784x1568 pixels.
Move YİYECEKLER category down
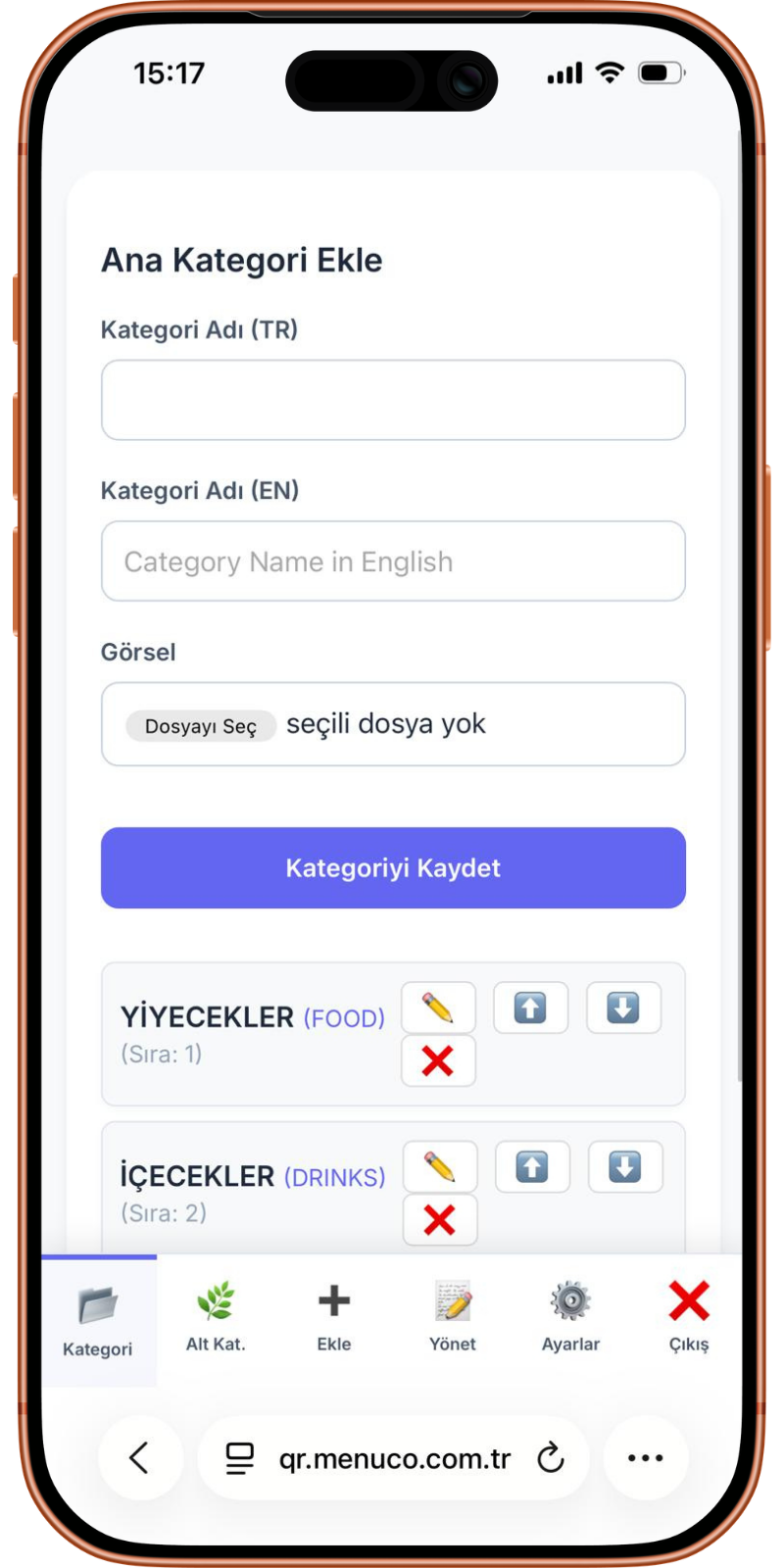coord(623,1007)
